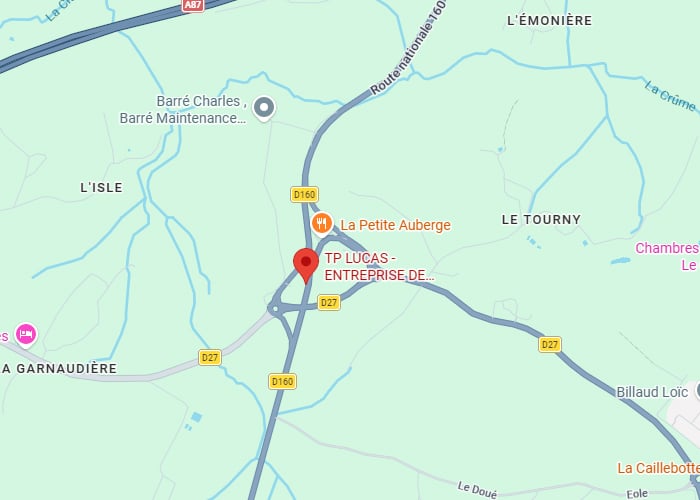
Task: Open La Petite Auberge restaurant marker
Action: (321, 224)
